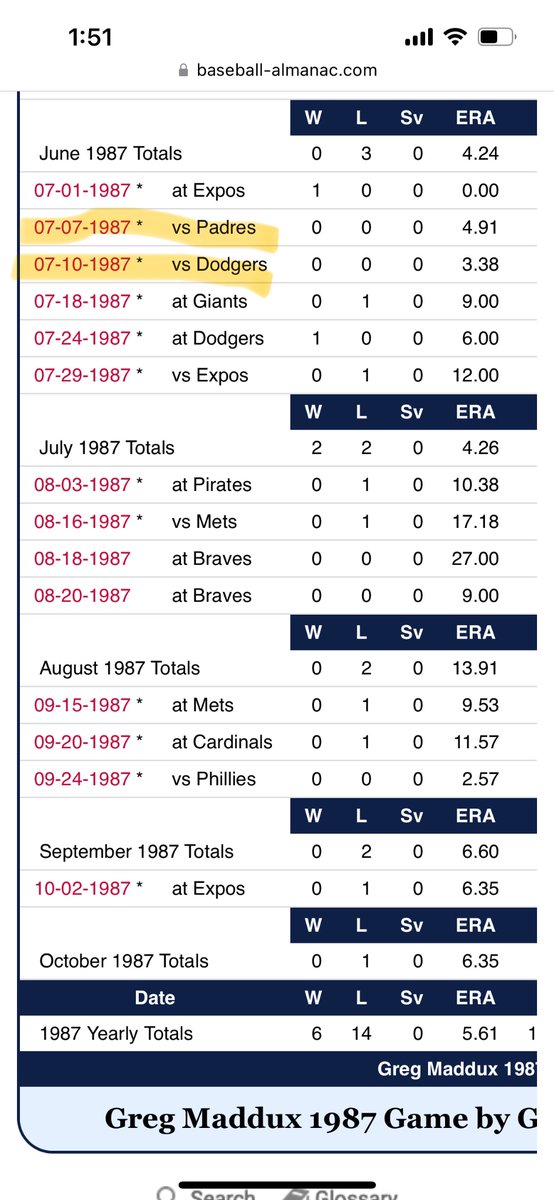The height and width of the screenshot is (1200, 554).
Task: Open the 08-20-1987 game at Braves
Action: pyautogui.click(x=82, y=596)
